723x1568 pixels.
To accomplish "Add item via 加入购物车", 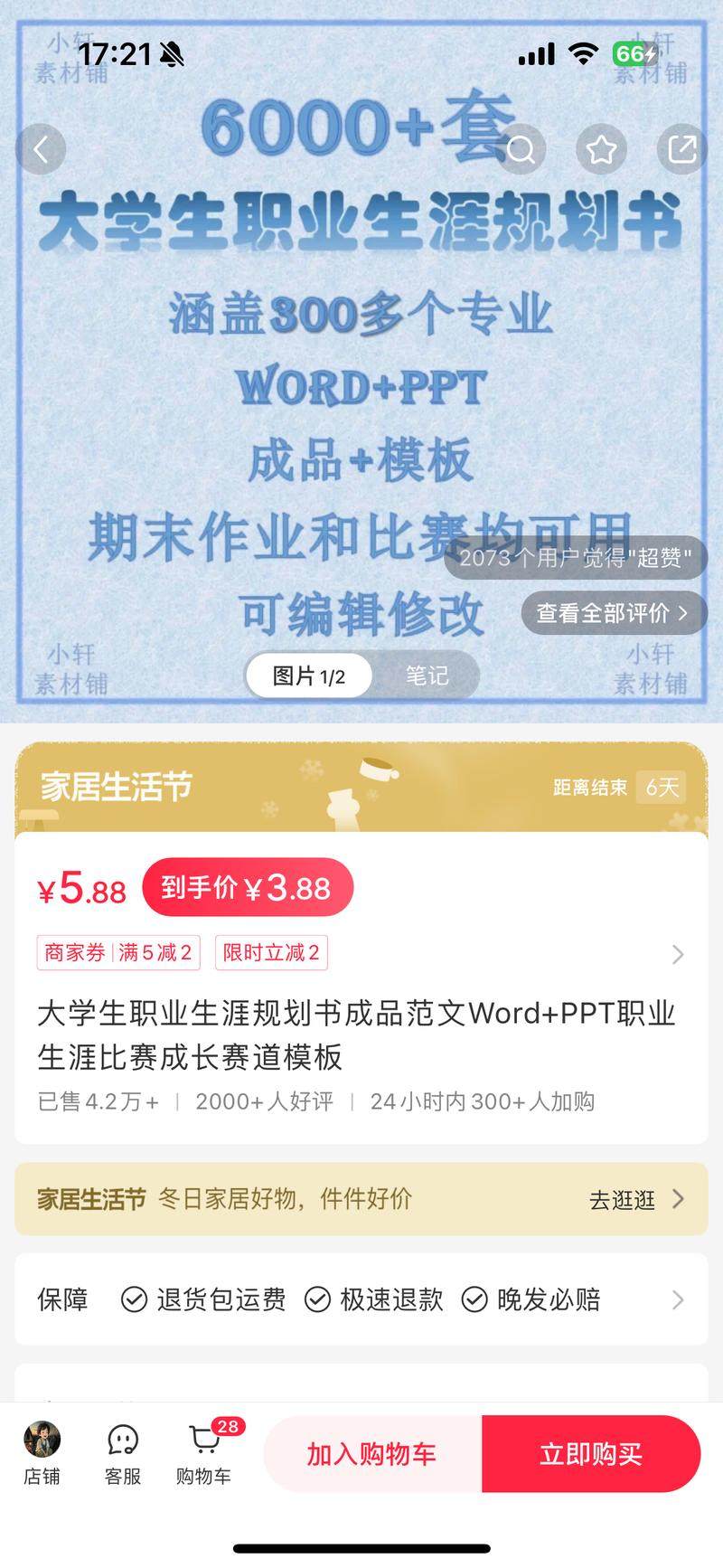I will coord(371,1454).
